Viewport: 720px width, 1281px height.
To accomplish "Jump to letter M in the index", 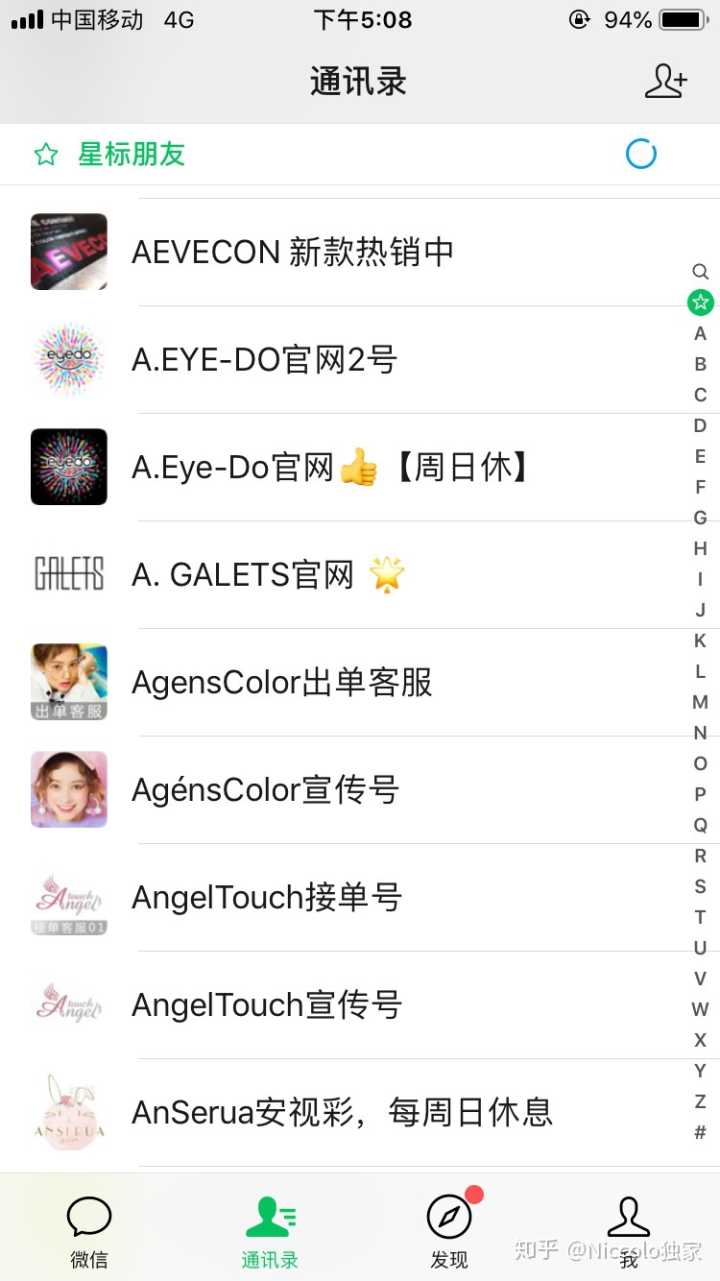I will 700,702.
